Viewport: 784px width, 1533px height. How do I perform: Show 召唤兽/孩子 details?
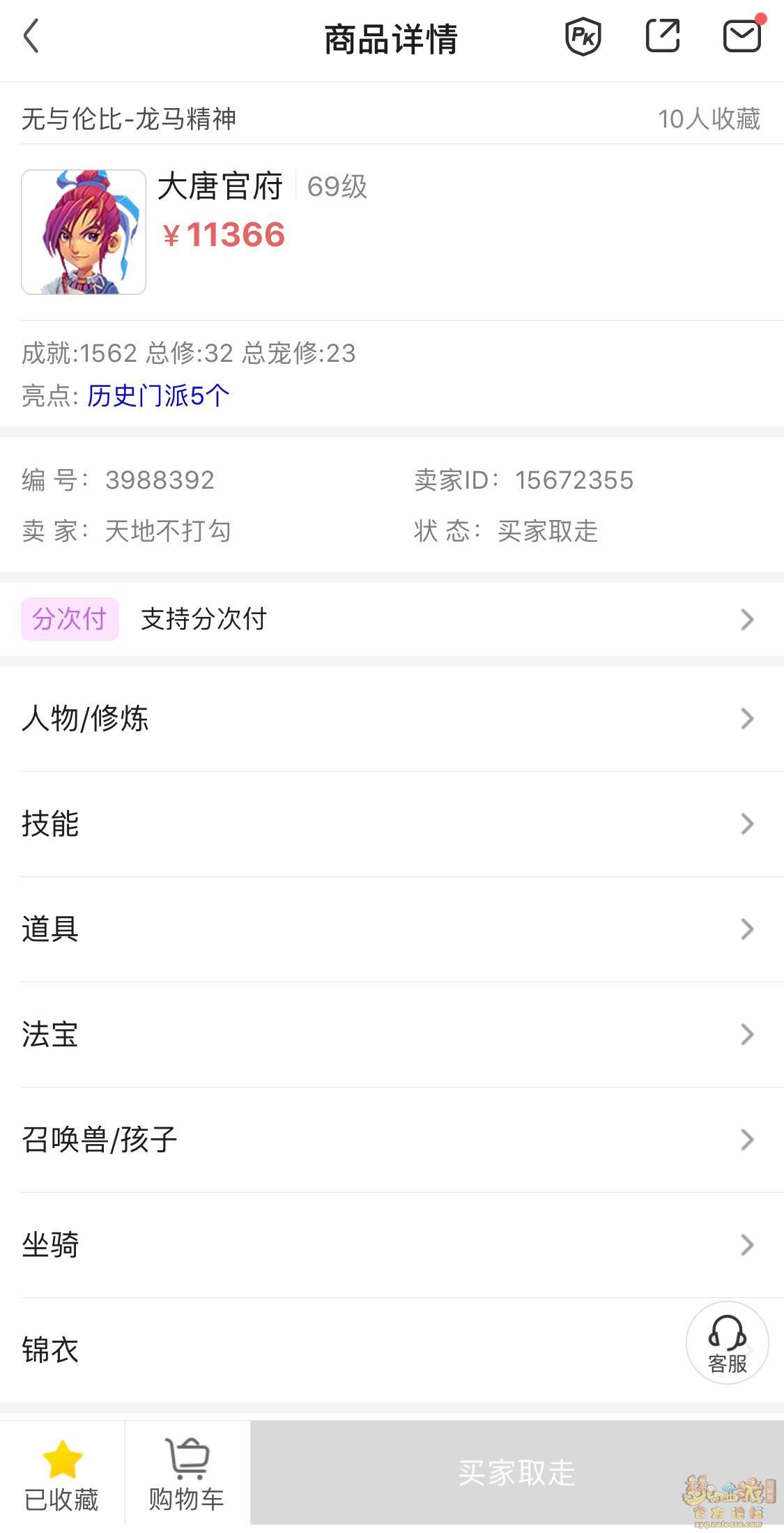click(392, 1140)
